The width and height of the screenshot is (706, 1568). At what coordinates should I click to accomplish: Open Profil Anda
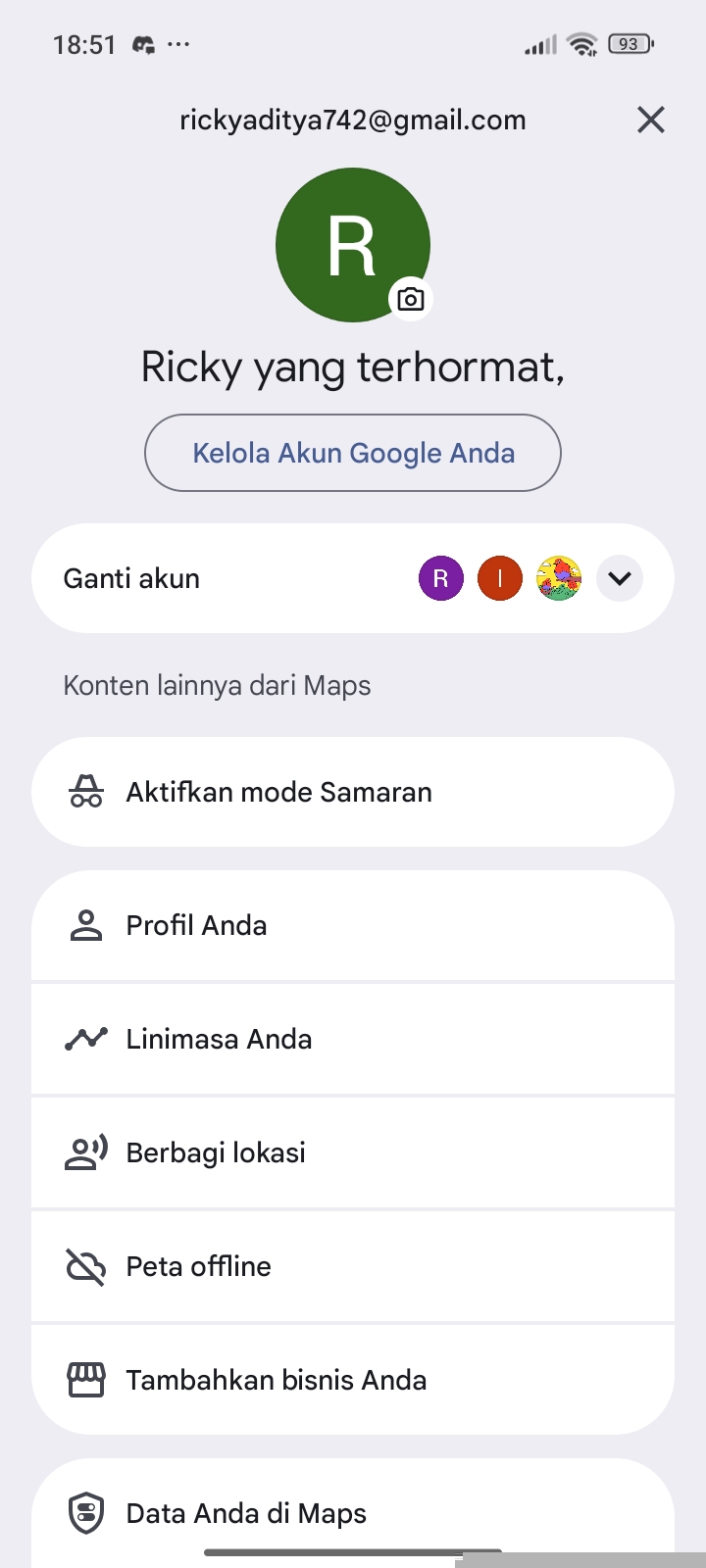[x=353, y=925]
